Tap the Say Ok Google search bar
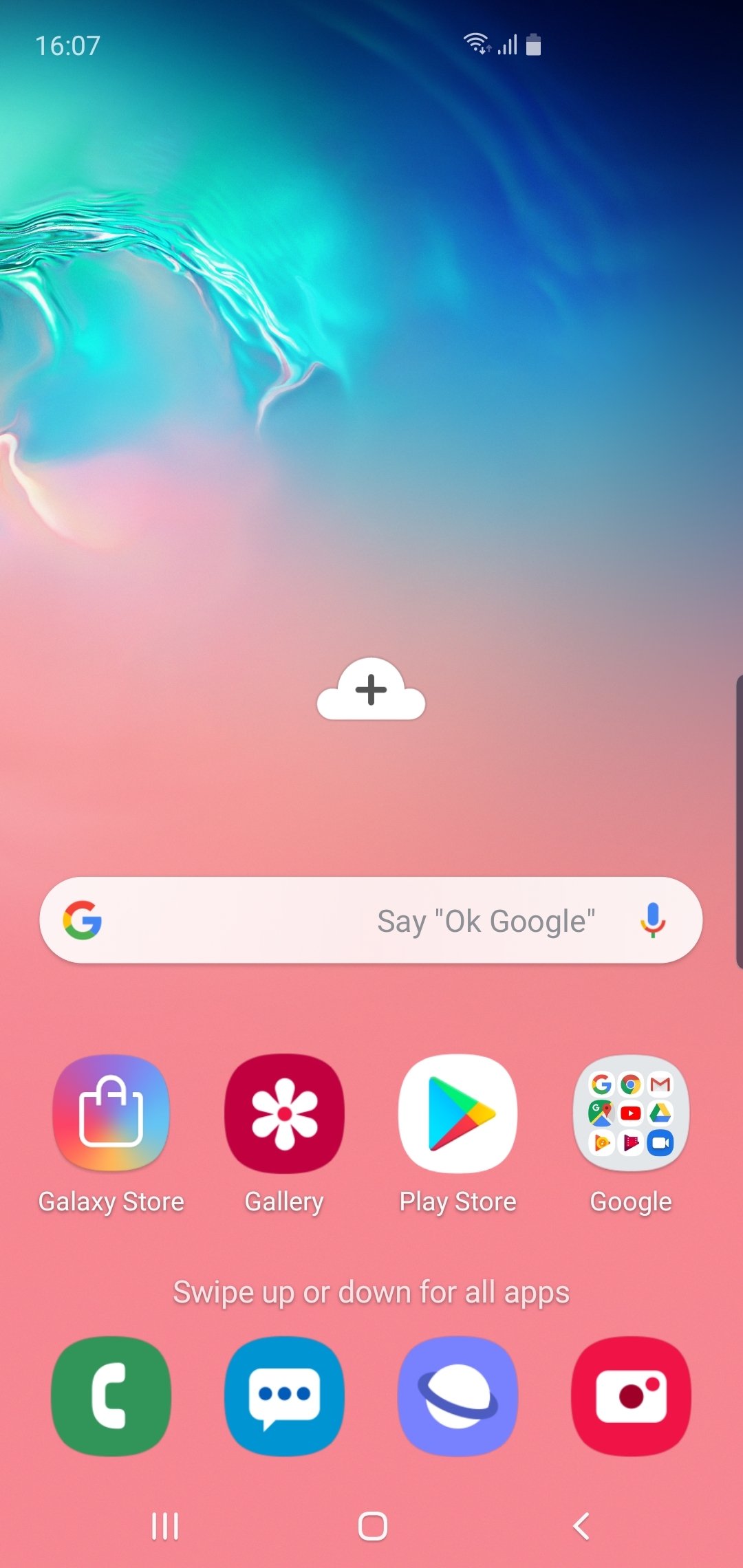 click(x=371, y=920)
